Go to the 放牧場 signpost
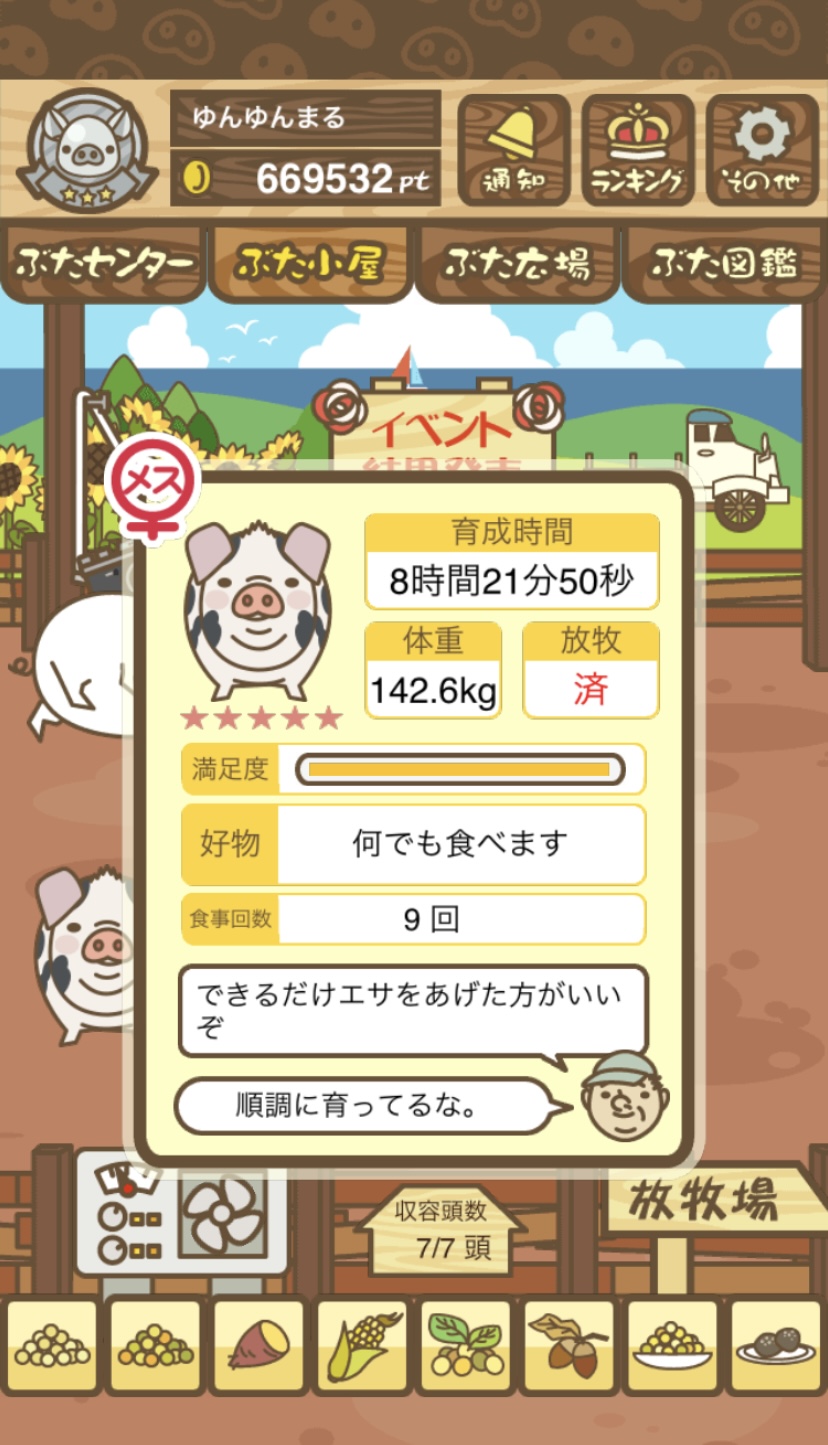828x1445 pixels. pyautogui.click(x=703, y=1202)
